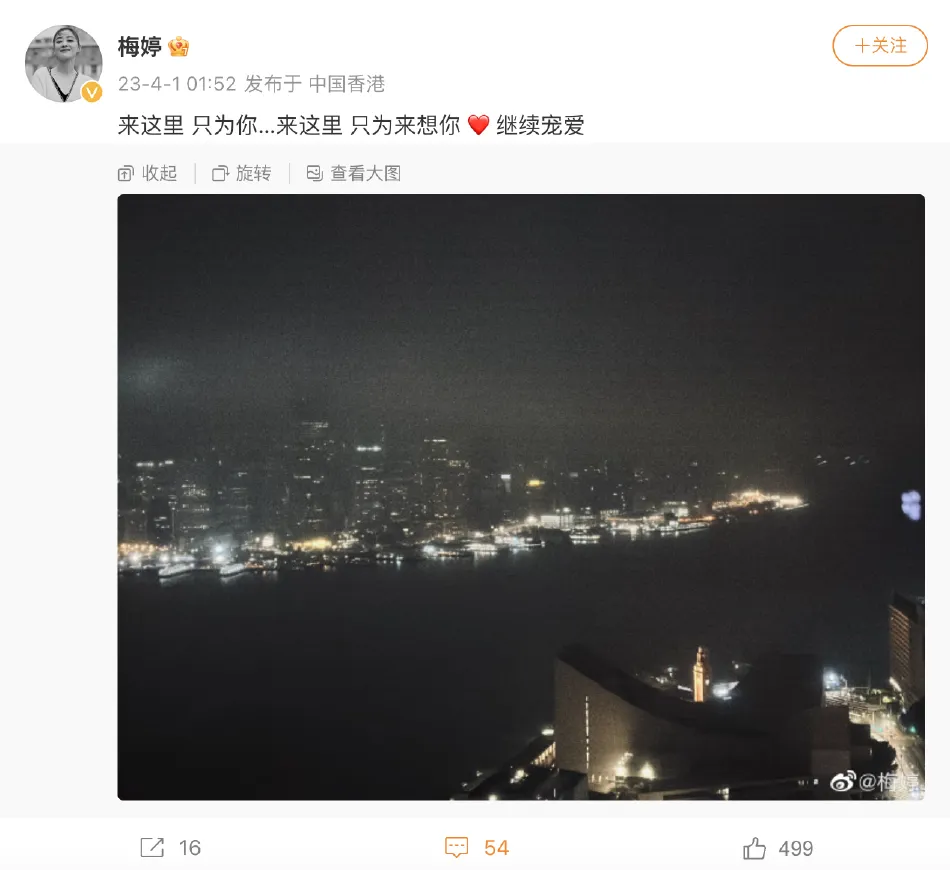Follow 梅婷 with the +关注 button
The image size is (950, 870).
coord(880,46)
